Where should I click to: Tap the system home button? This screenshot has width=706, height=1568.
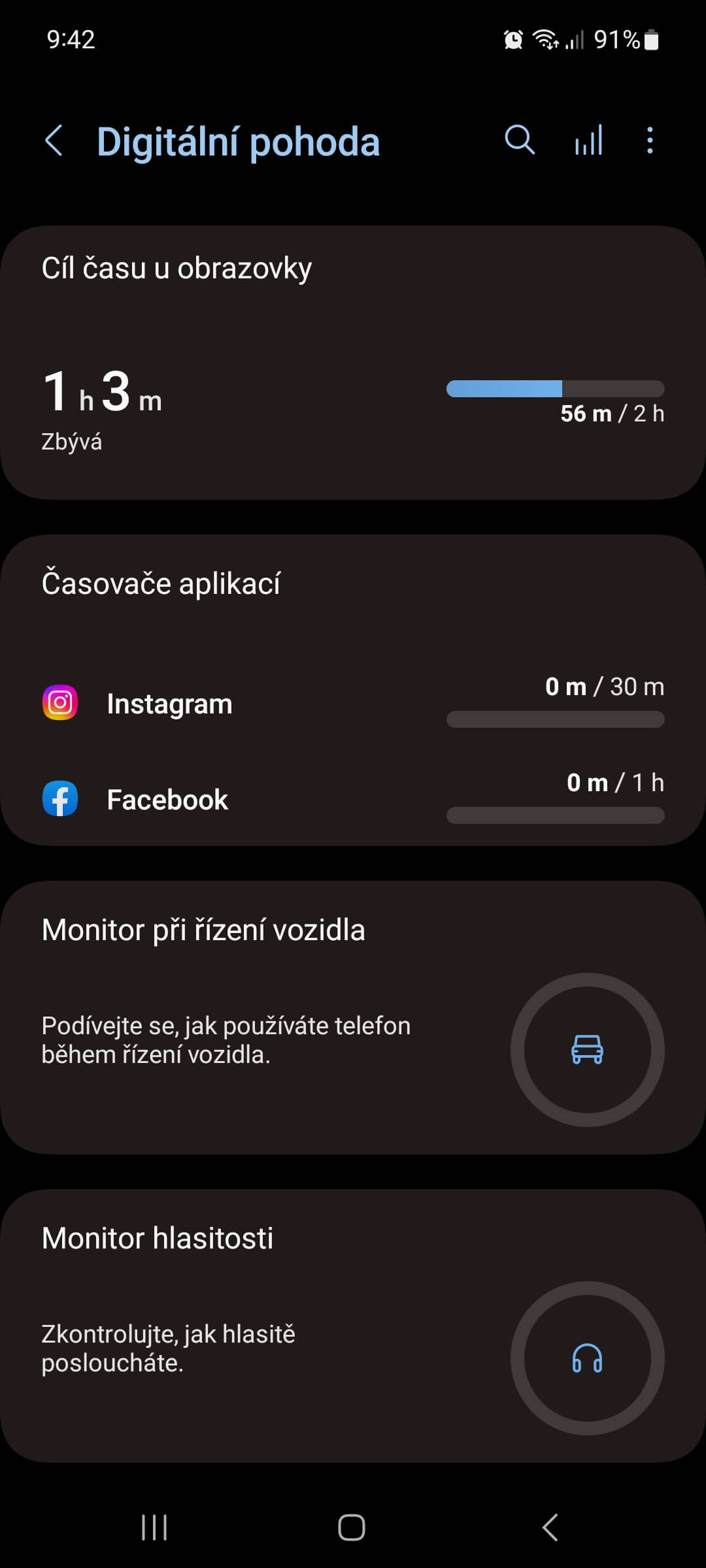click(352, 1527)
